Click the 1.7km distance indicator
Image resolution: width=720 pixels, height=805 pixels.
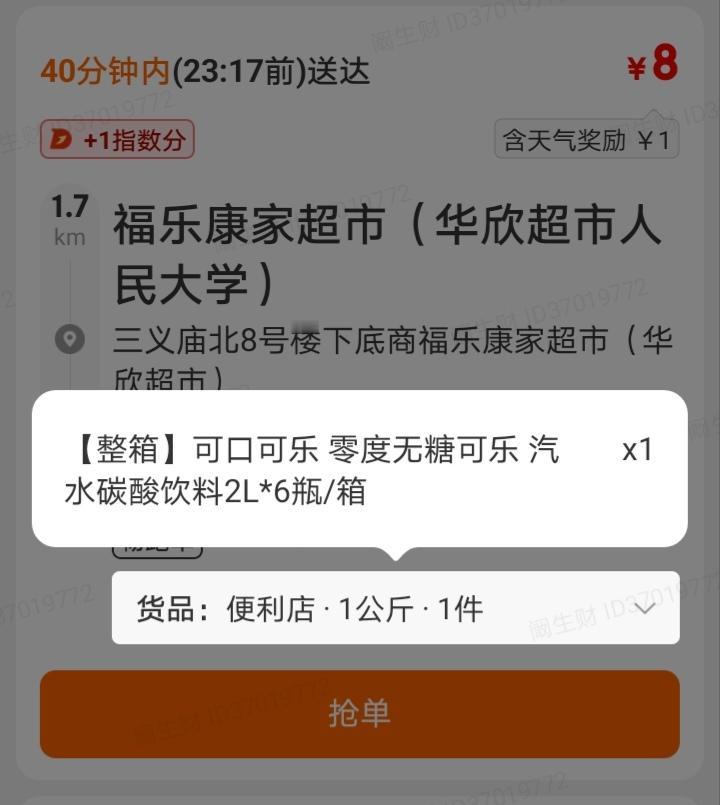(x=69, y=219)
